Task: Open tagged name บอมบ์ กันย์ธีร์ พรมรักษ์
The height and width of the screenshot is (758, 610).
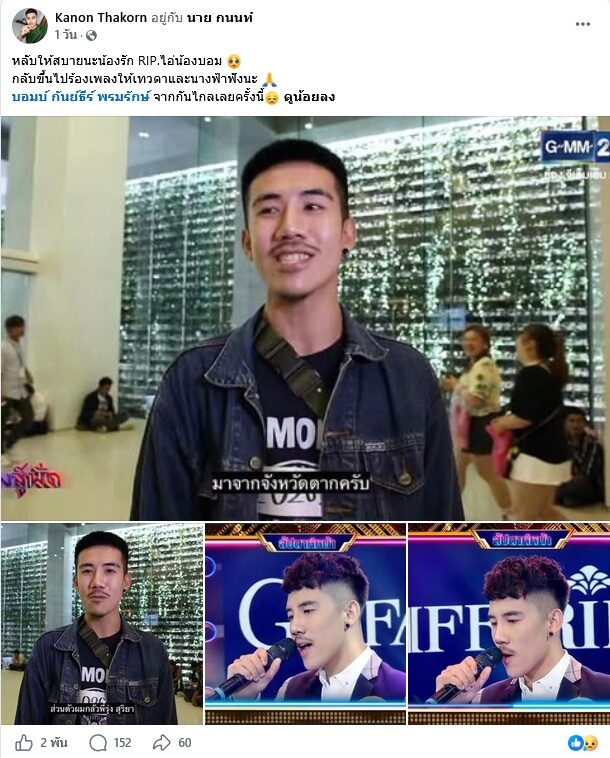Action: (81, 97)
